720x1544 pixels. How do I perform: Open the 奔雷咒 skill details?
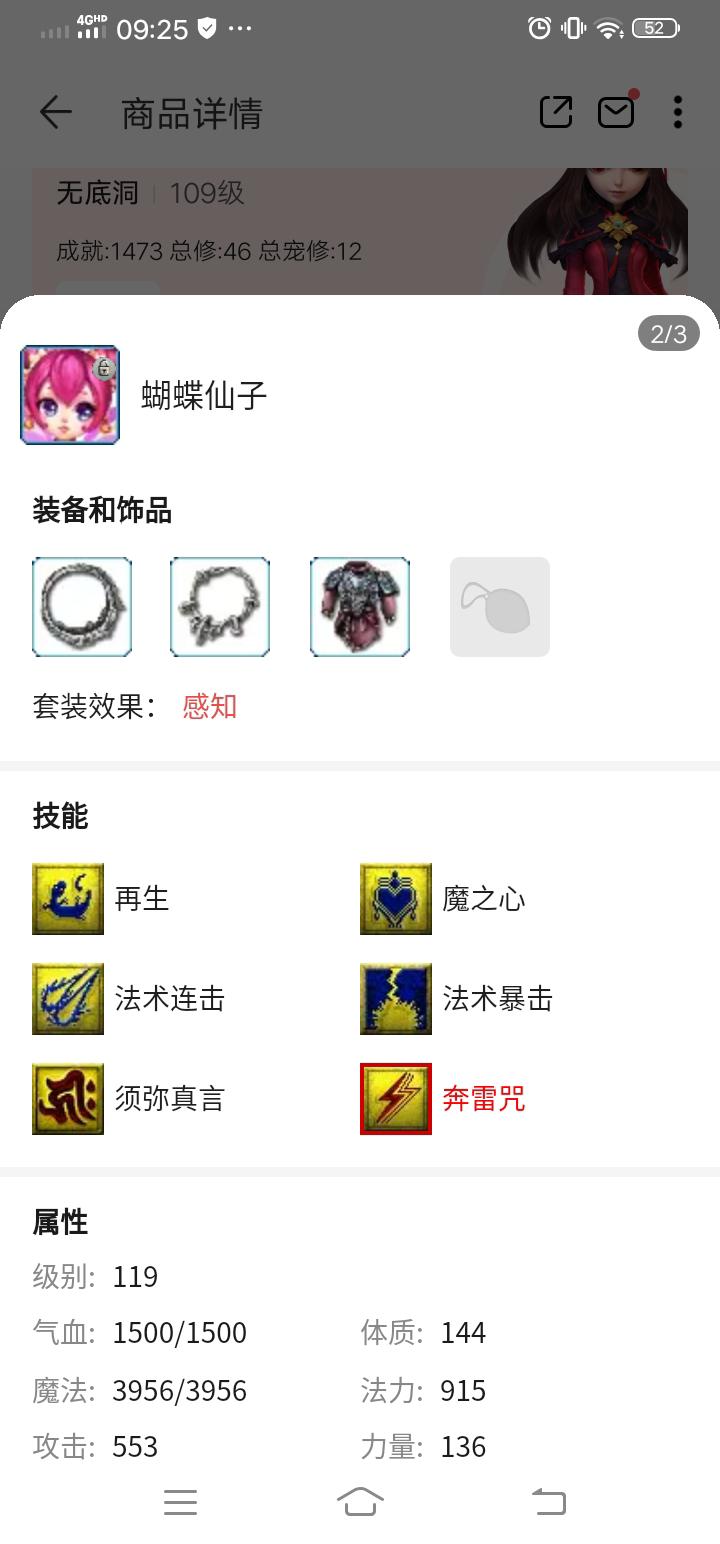pos(396,1099)
